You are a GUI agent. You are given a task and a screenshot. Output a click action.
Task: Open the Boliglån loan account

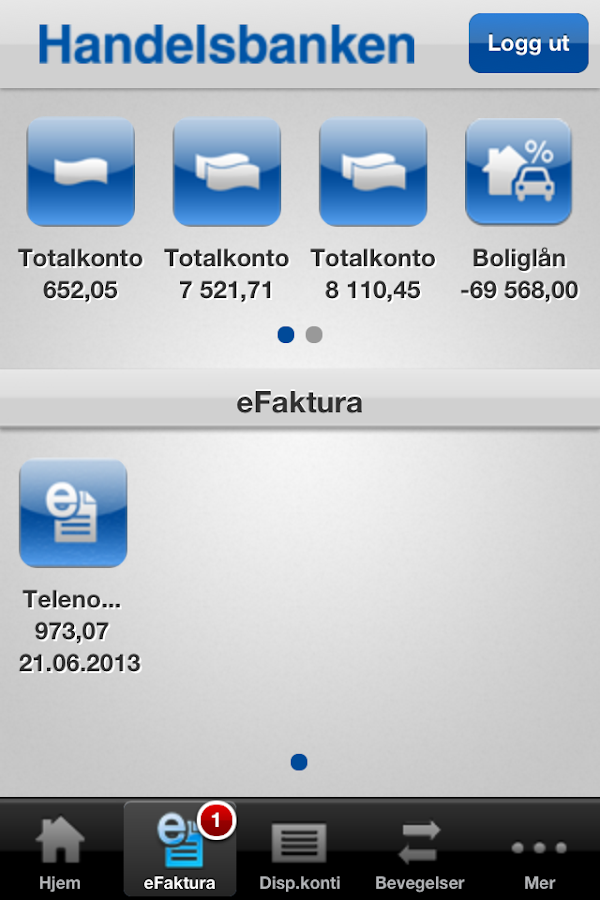tap(519, 172)
